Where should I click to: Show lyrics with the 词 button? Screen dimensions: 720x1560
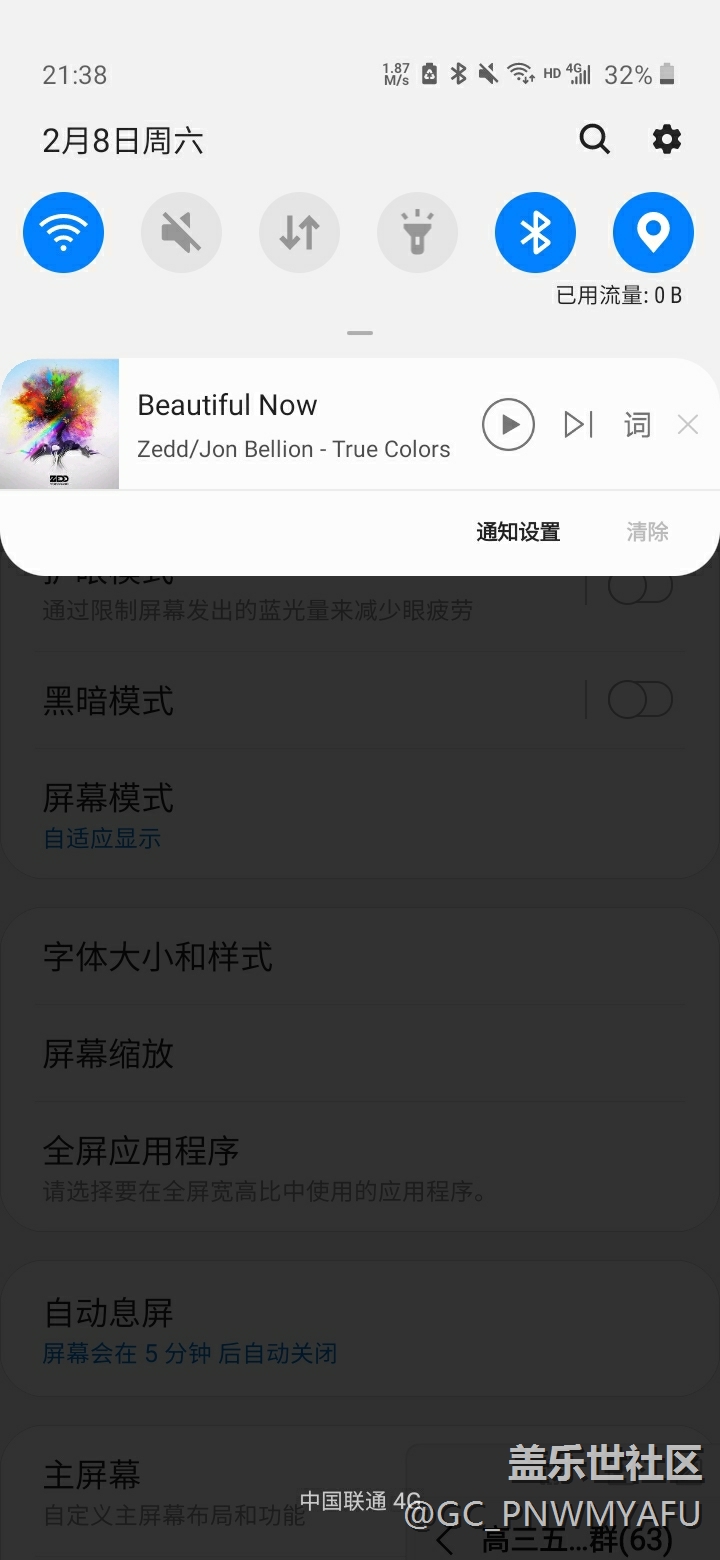637,425
